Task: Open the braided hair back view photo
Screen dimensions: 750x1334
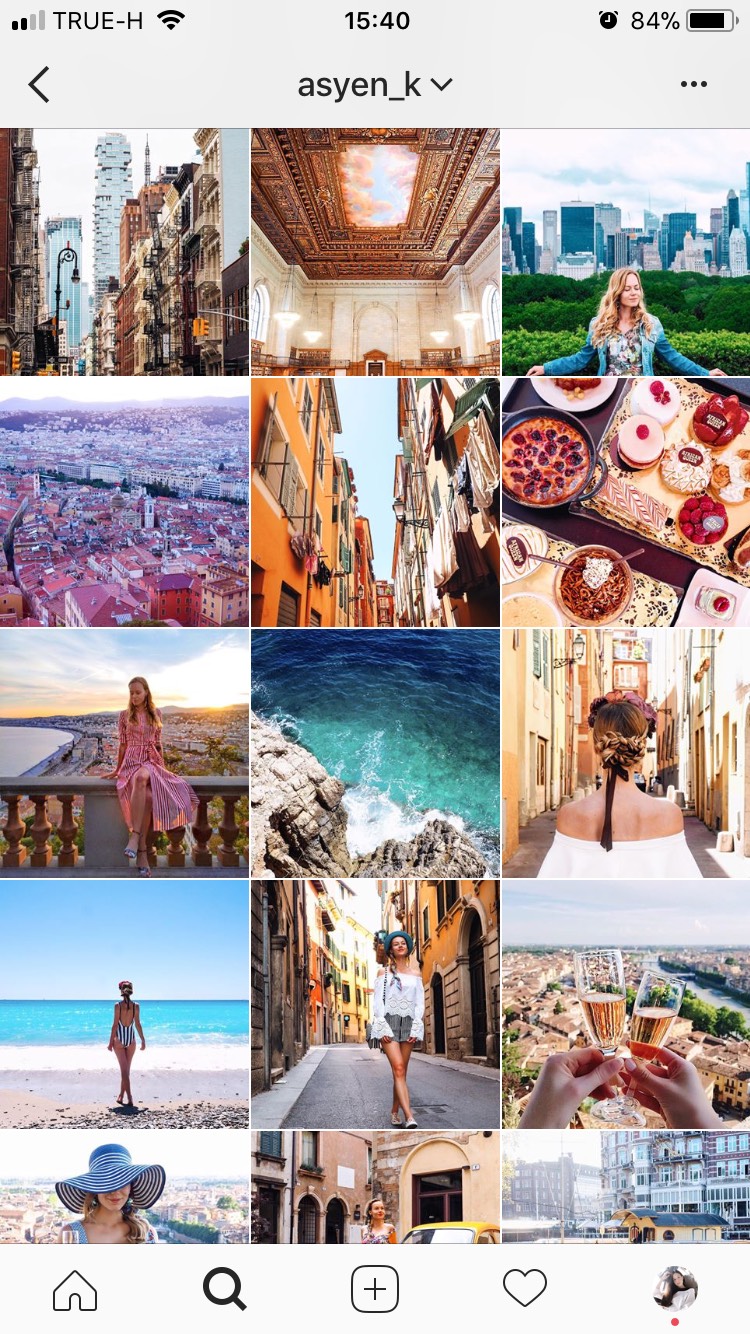Action: click(626, 753)
